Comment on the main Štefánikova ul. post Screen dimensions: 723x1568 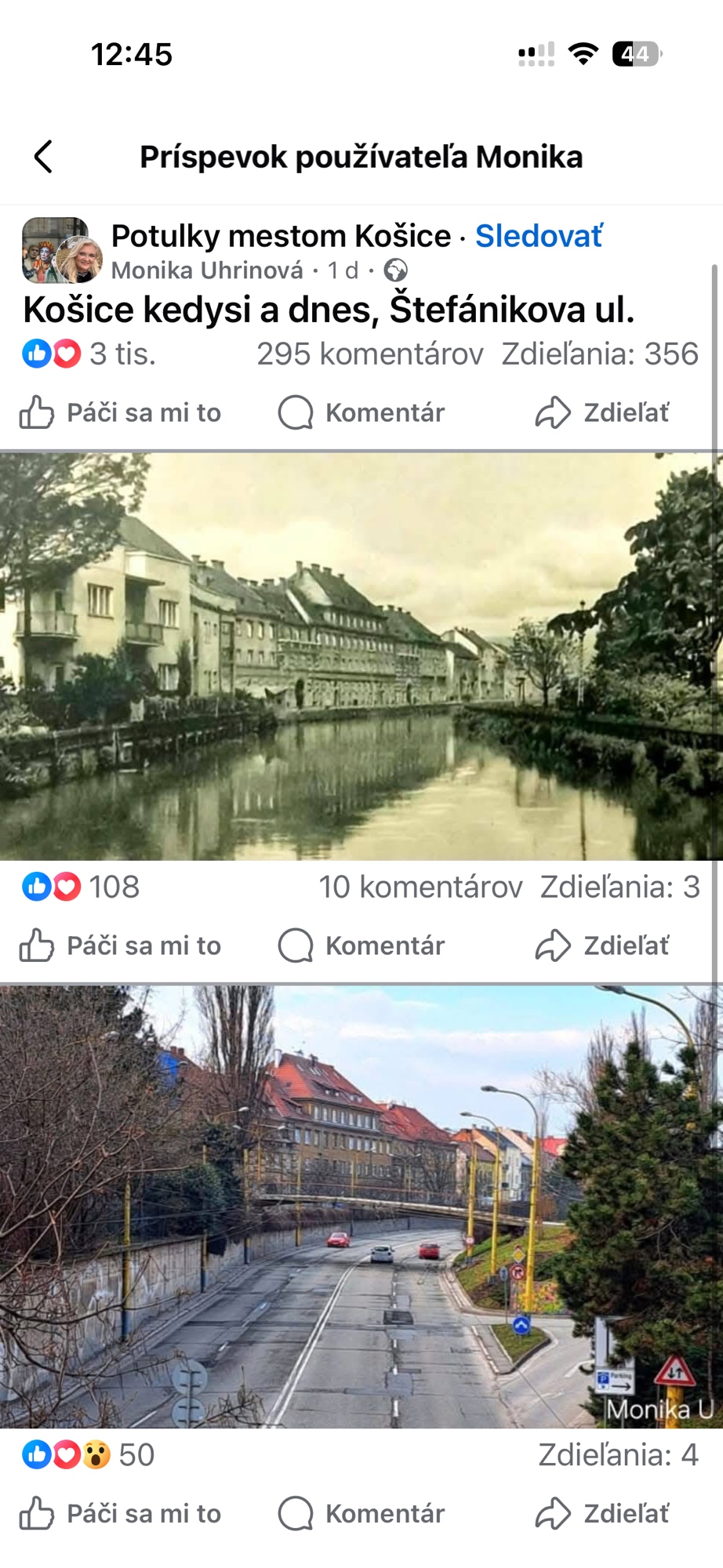coord(361,412)
